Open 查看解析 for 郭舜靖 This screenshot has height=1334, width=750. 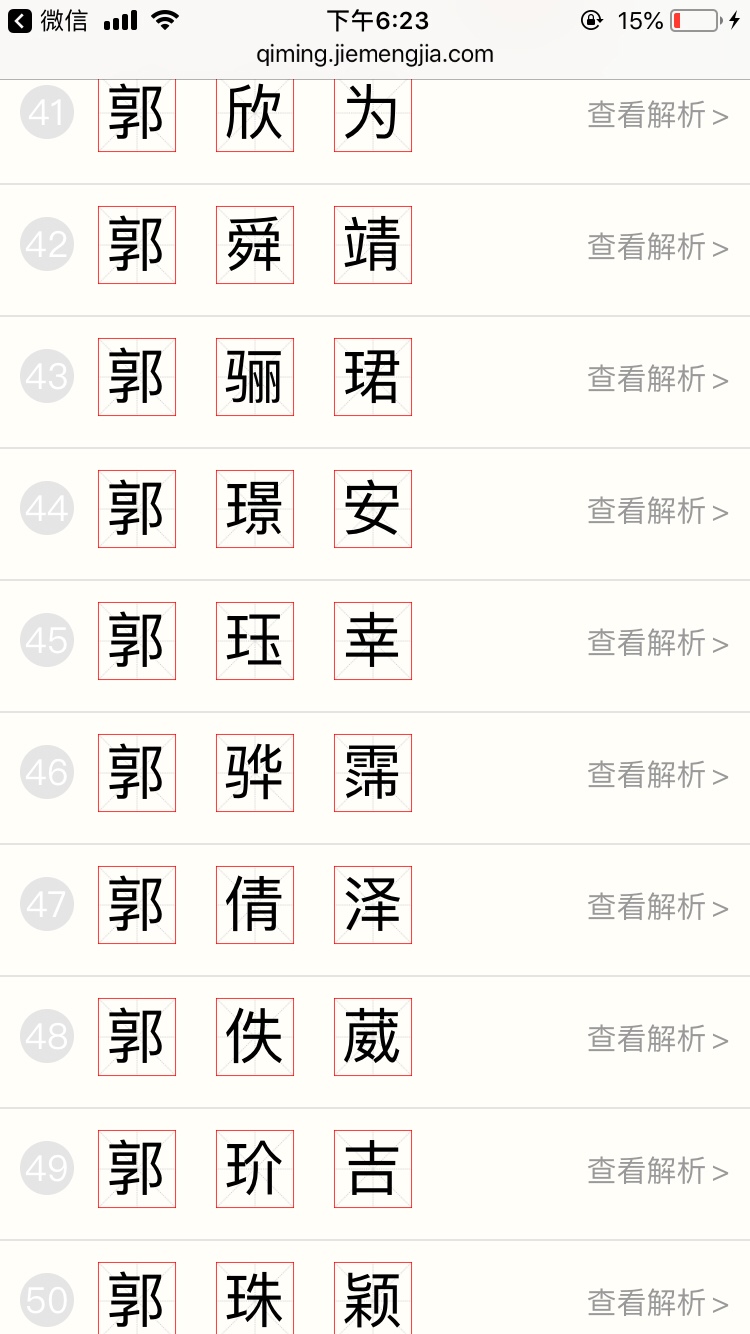click(657, 246)
